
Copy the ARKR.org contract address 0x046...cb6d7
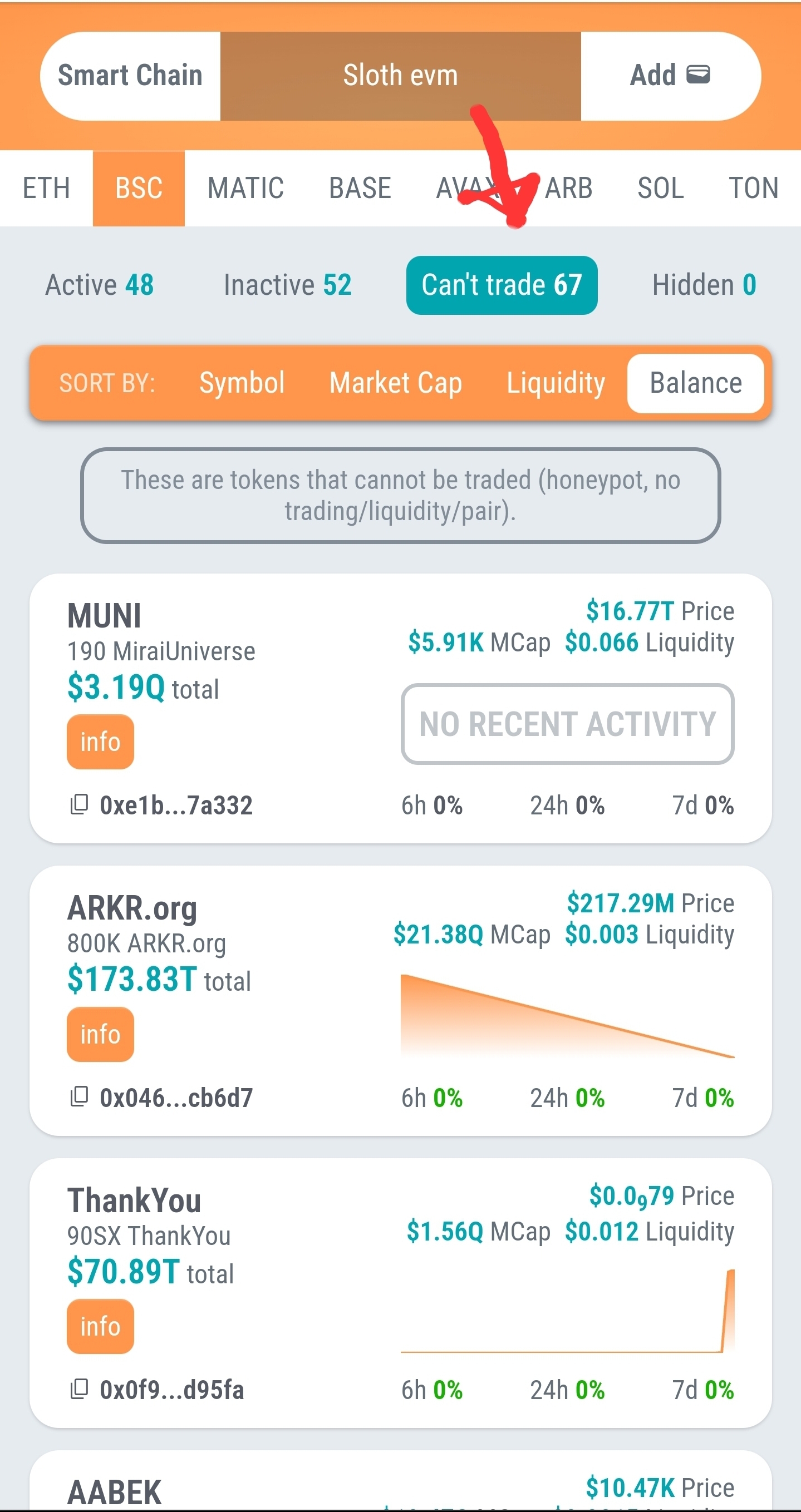tap(79, 1096)
